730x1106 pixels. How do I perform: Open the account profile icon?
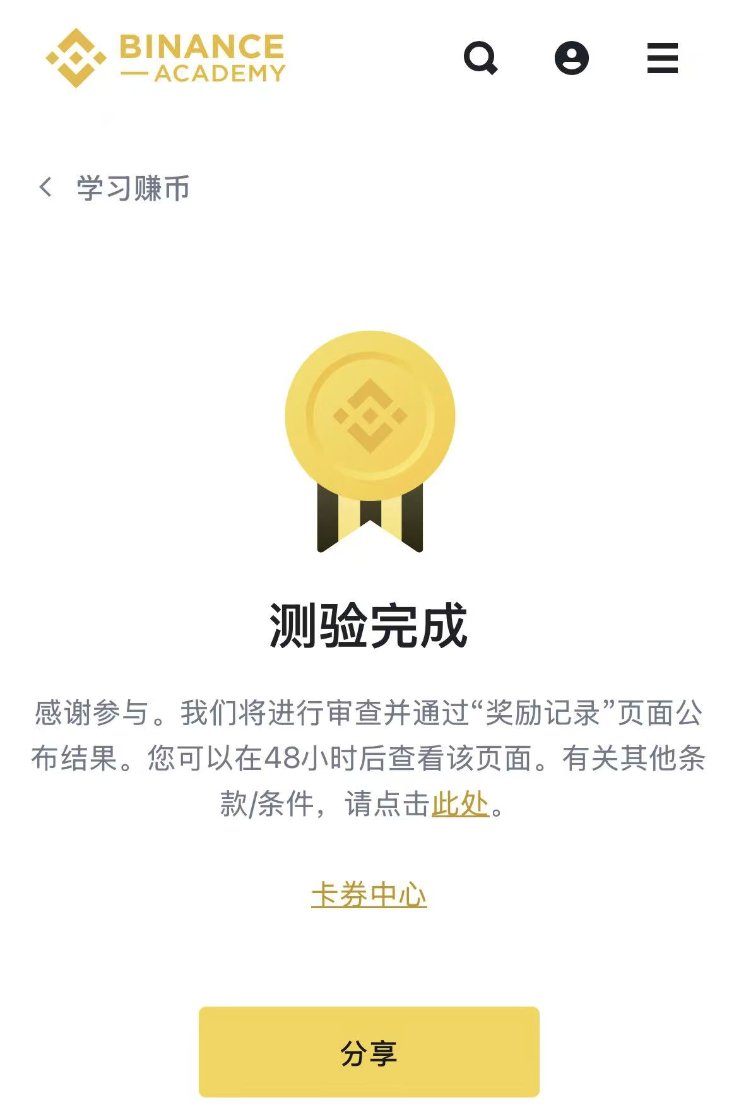pos(572,58)
